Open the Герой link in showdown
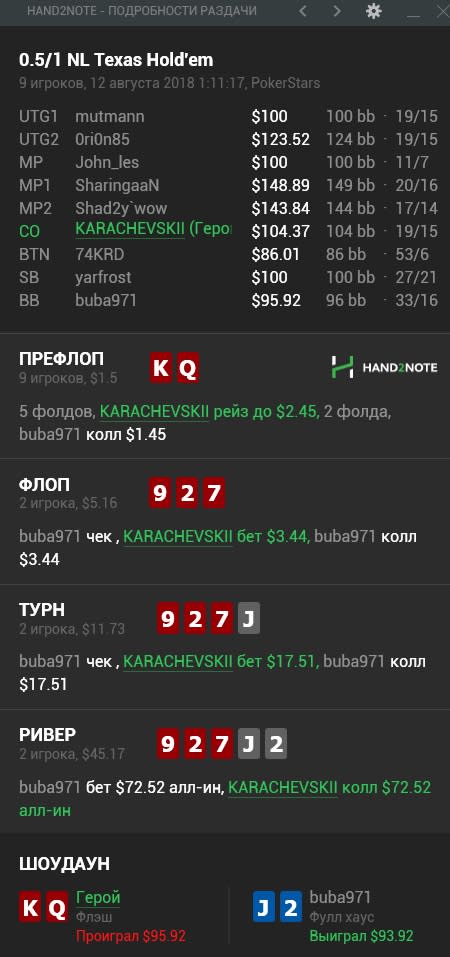The width and height of the screenshot is (450, 957). point(98,897)
